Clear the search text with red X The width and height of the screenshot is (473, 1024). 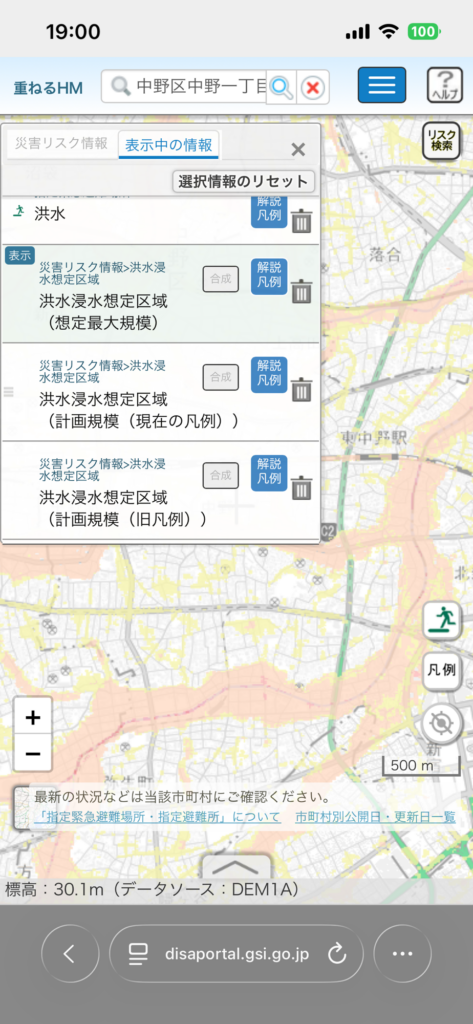[x=313, y=87]
